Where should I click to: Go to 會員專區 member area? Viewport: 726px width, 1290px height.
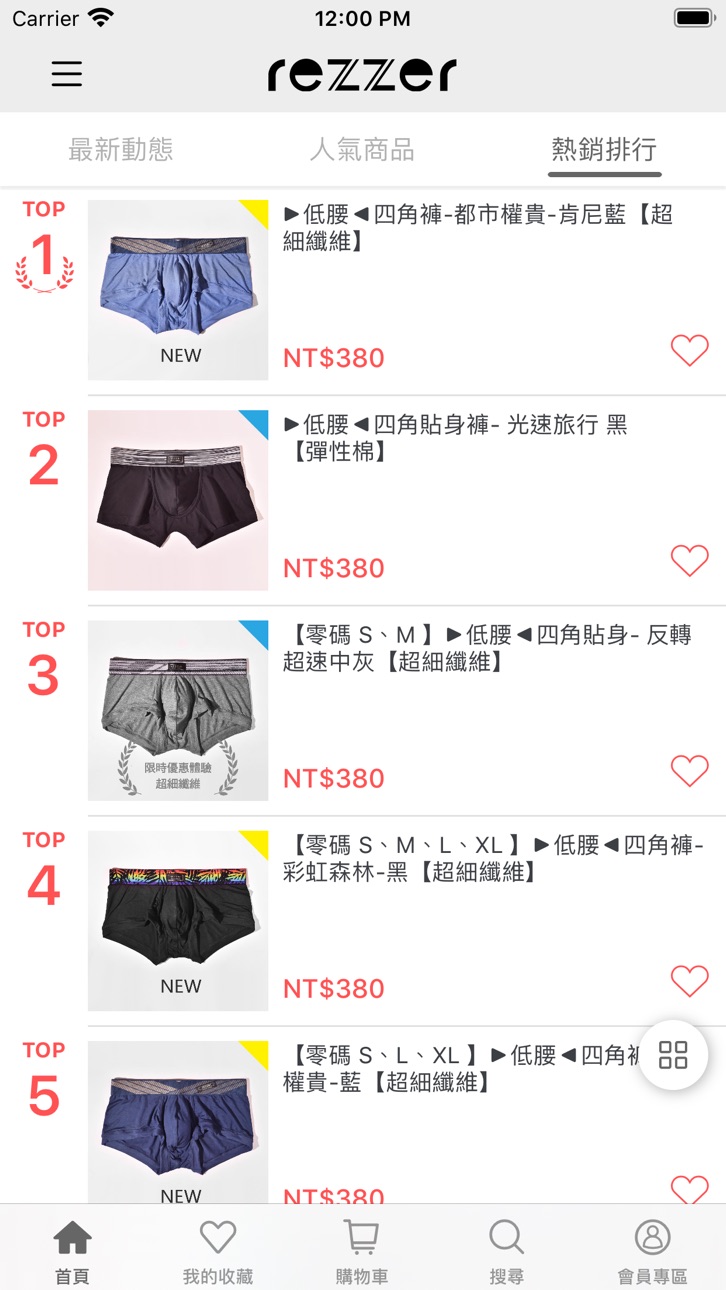652,1248
